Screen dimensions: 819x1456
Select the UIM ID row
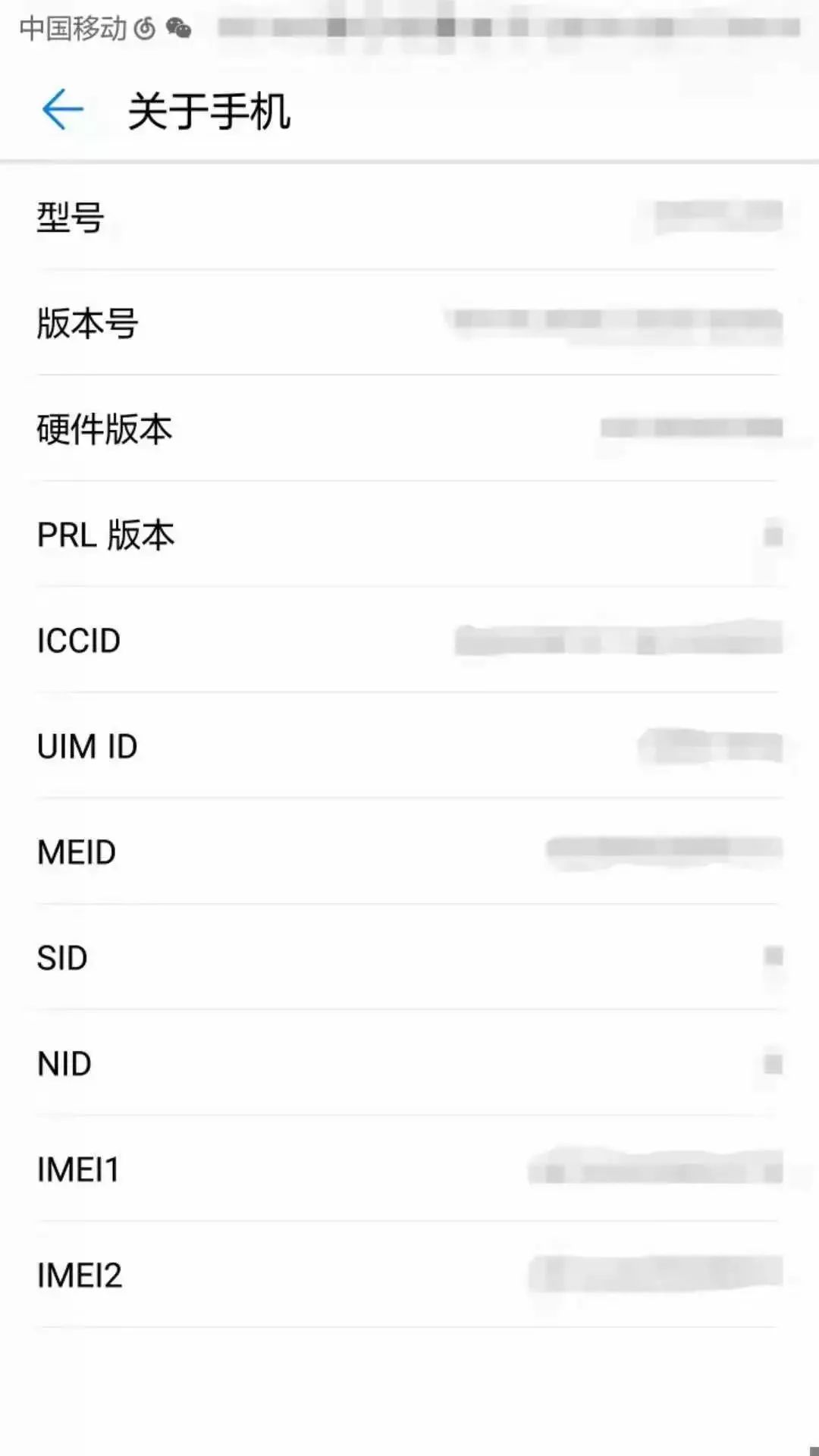(409, 747)
